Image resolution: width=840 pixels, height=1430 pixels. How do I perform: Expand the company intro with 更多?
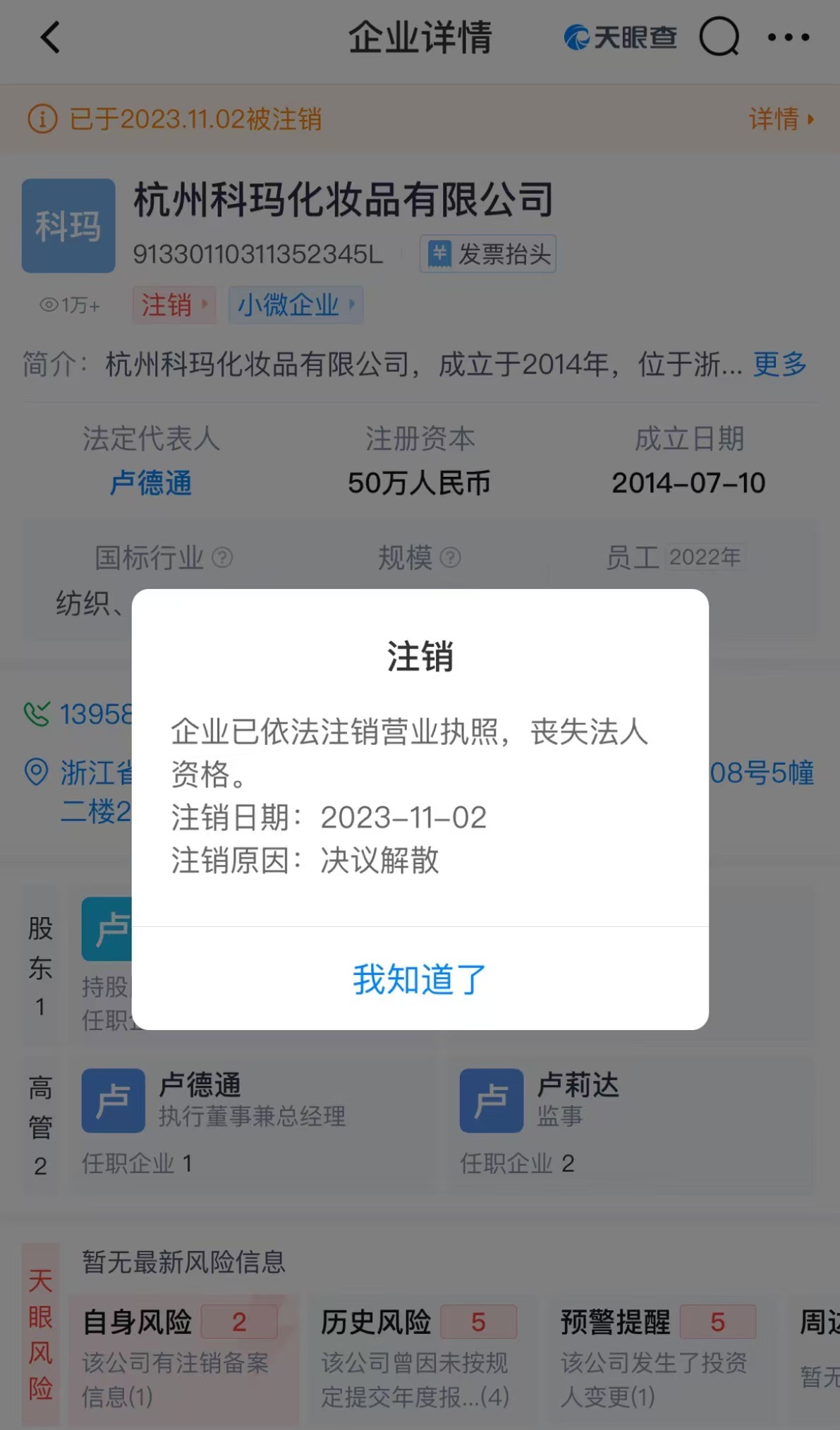click(x=779, y=364)
